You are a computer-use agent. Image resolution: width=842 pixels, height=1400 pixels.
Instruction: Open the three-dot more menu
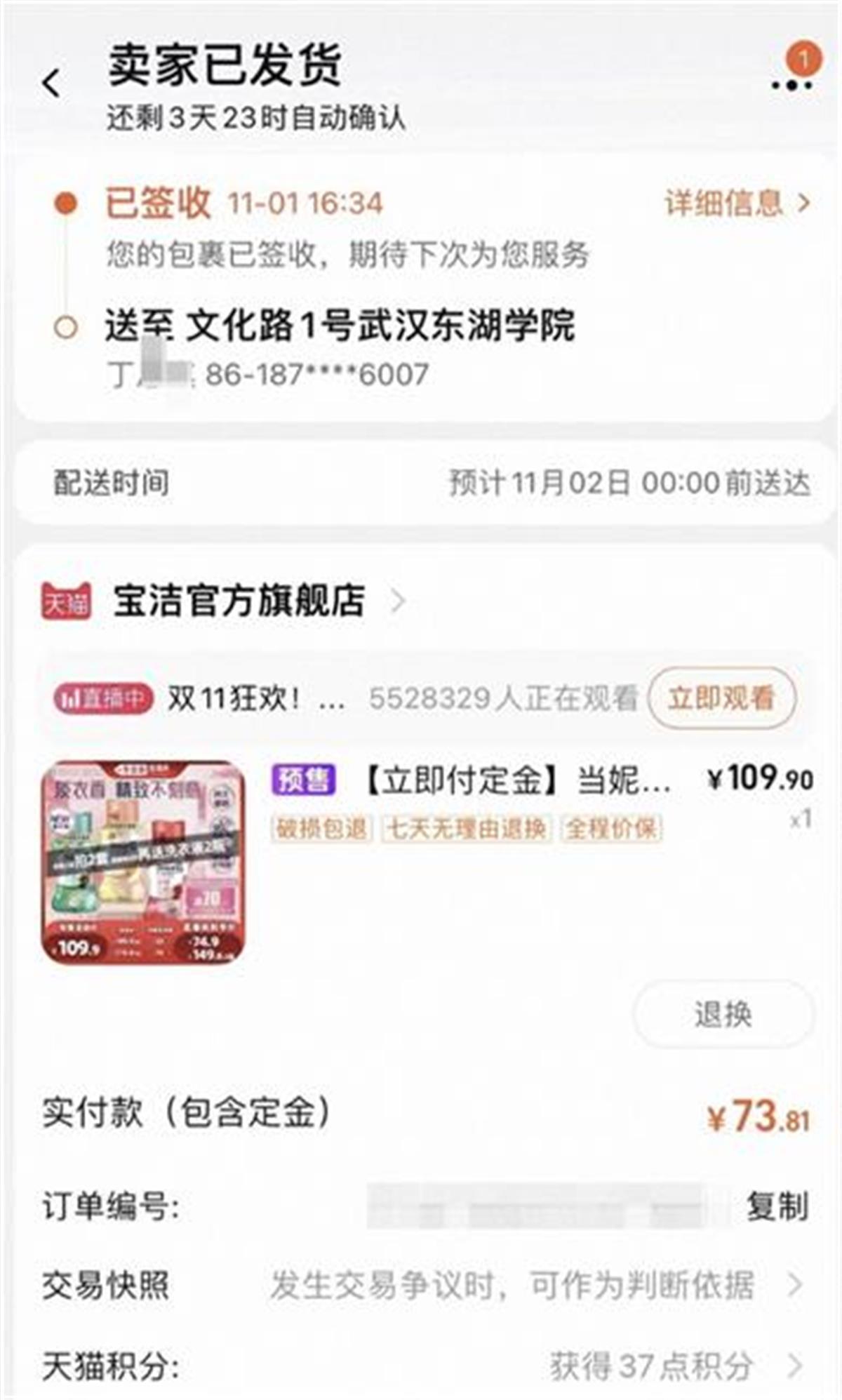pos(791,85)
